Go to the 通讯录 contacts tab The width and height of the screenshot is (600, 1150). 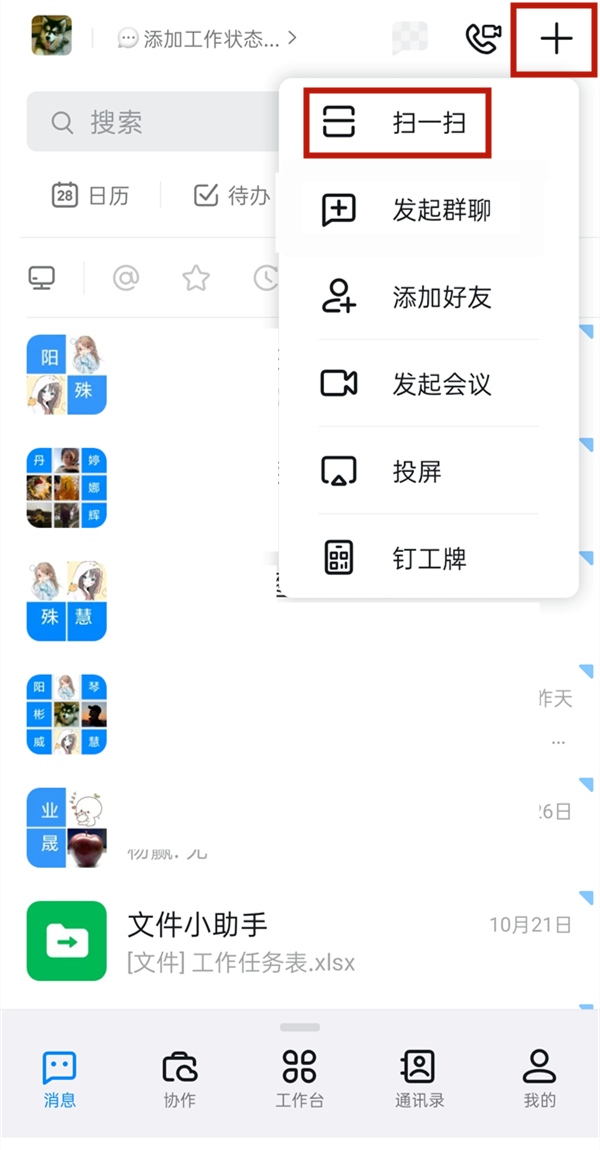tap(419, 1079)
